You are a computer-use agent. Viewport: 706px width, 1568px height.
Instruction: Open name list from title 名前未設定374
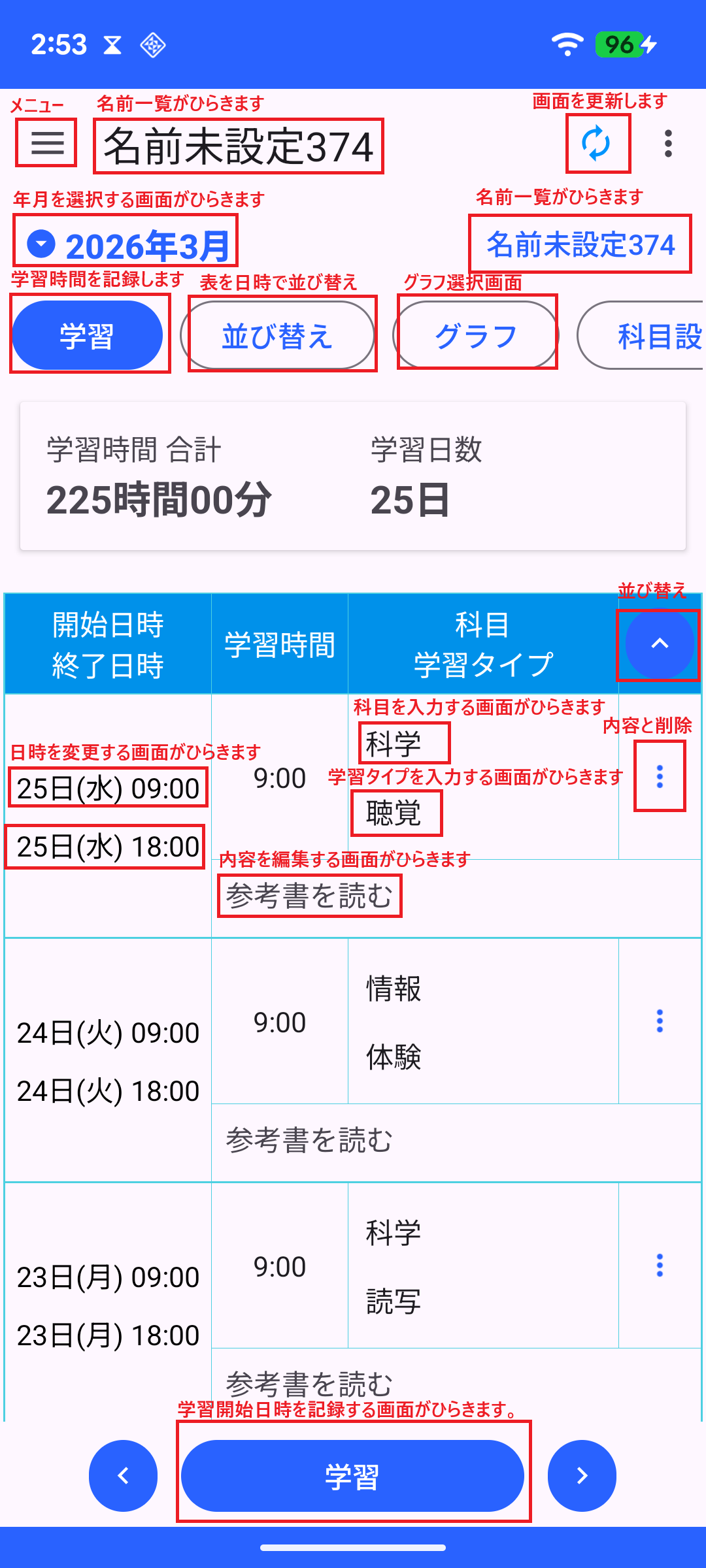point(239,146)
